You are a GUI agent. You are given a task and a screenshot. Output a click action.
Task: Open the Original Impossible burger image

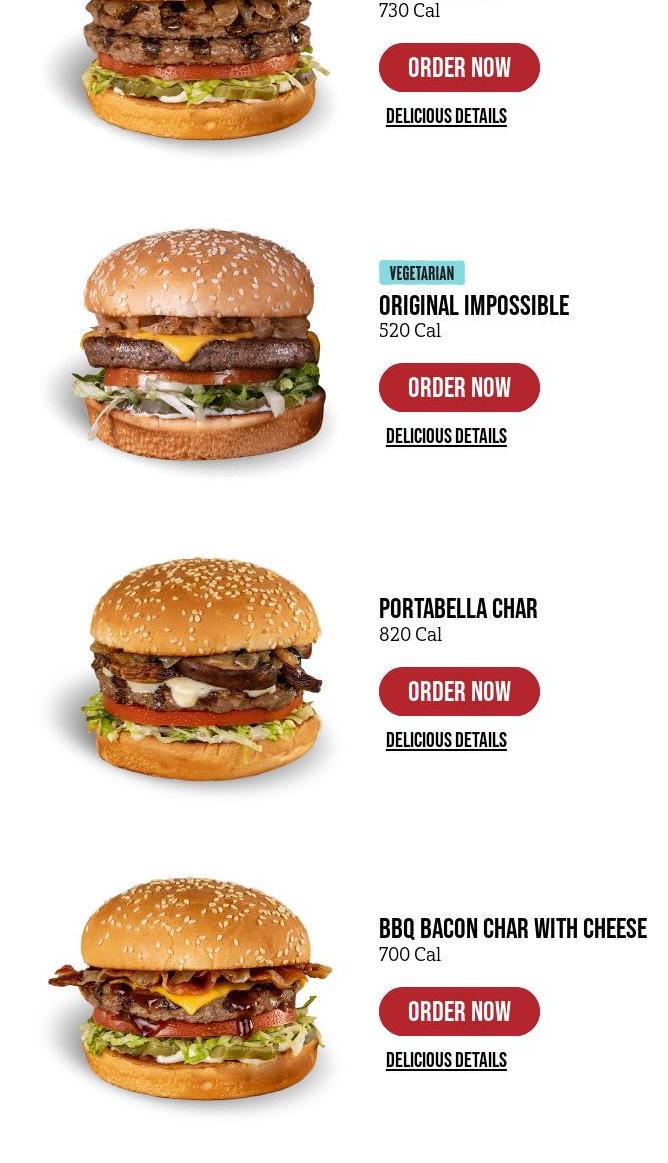pos(199,345)
